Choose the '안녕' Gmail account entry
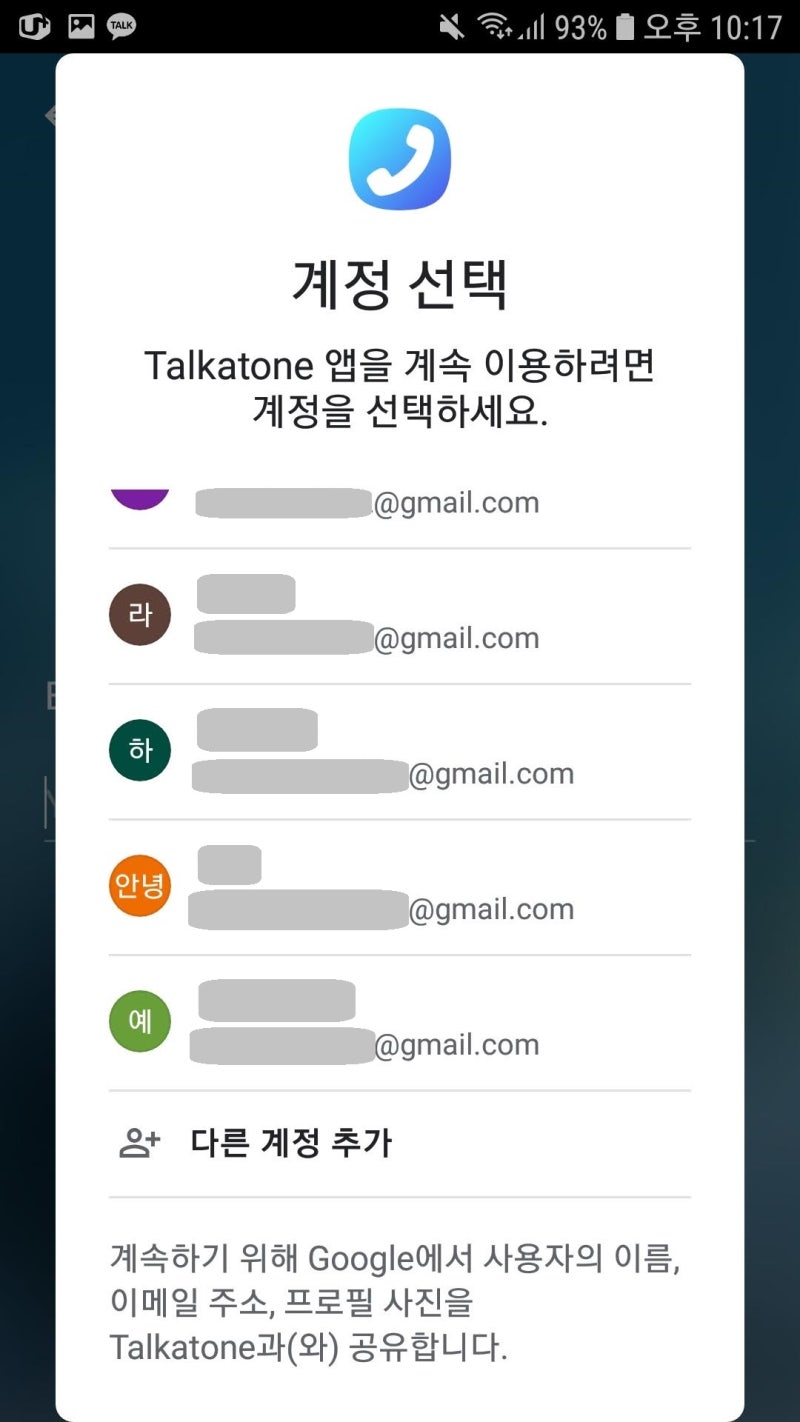Image resolution: width=800 pixels, height=1422 pixels. tap(400, 887)
